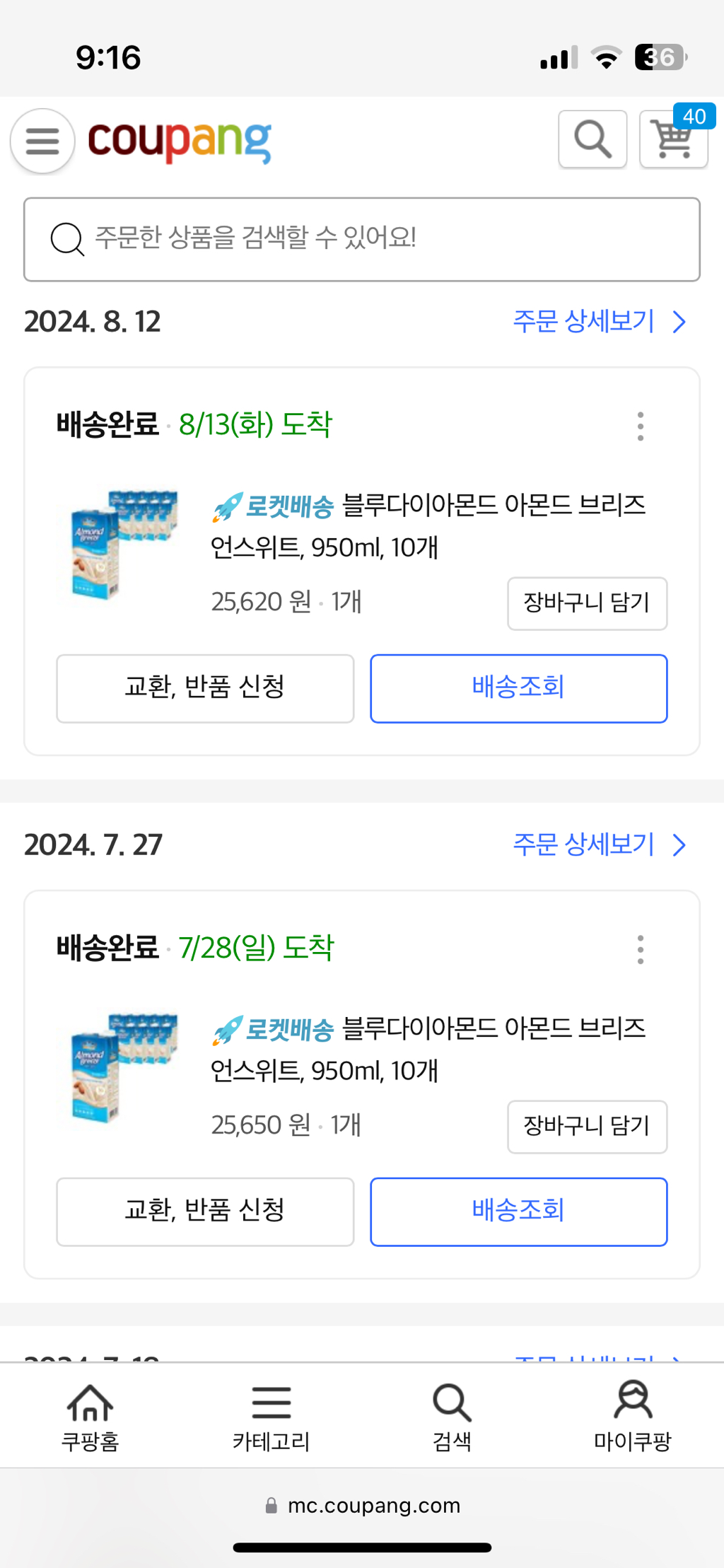Add the 25,620 원 almond milk to cart
The image size is (724, 1568).
587,603
